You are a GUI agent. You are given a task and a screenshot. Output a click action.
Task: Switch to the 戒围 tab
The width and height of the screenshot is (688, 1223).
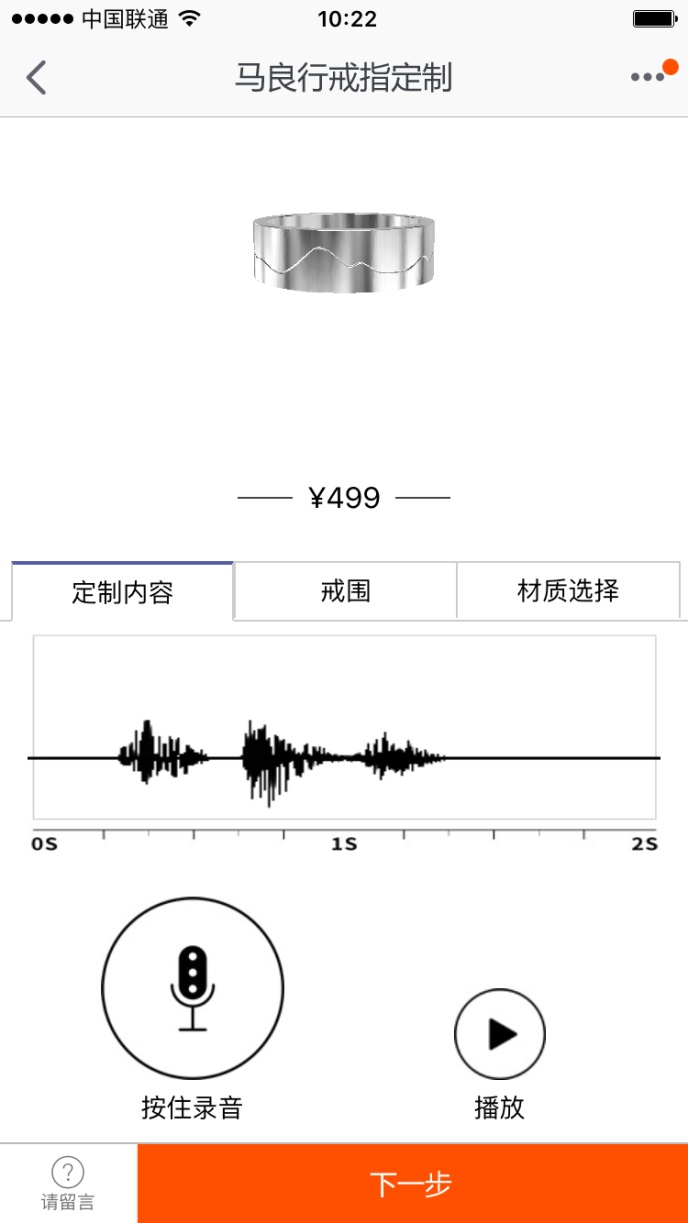tap(346, 590)
